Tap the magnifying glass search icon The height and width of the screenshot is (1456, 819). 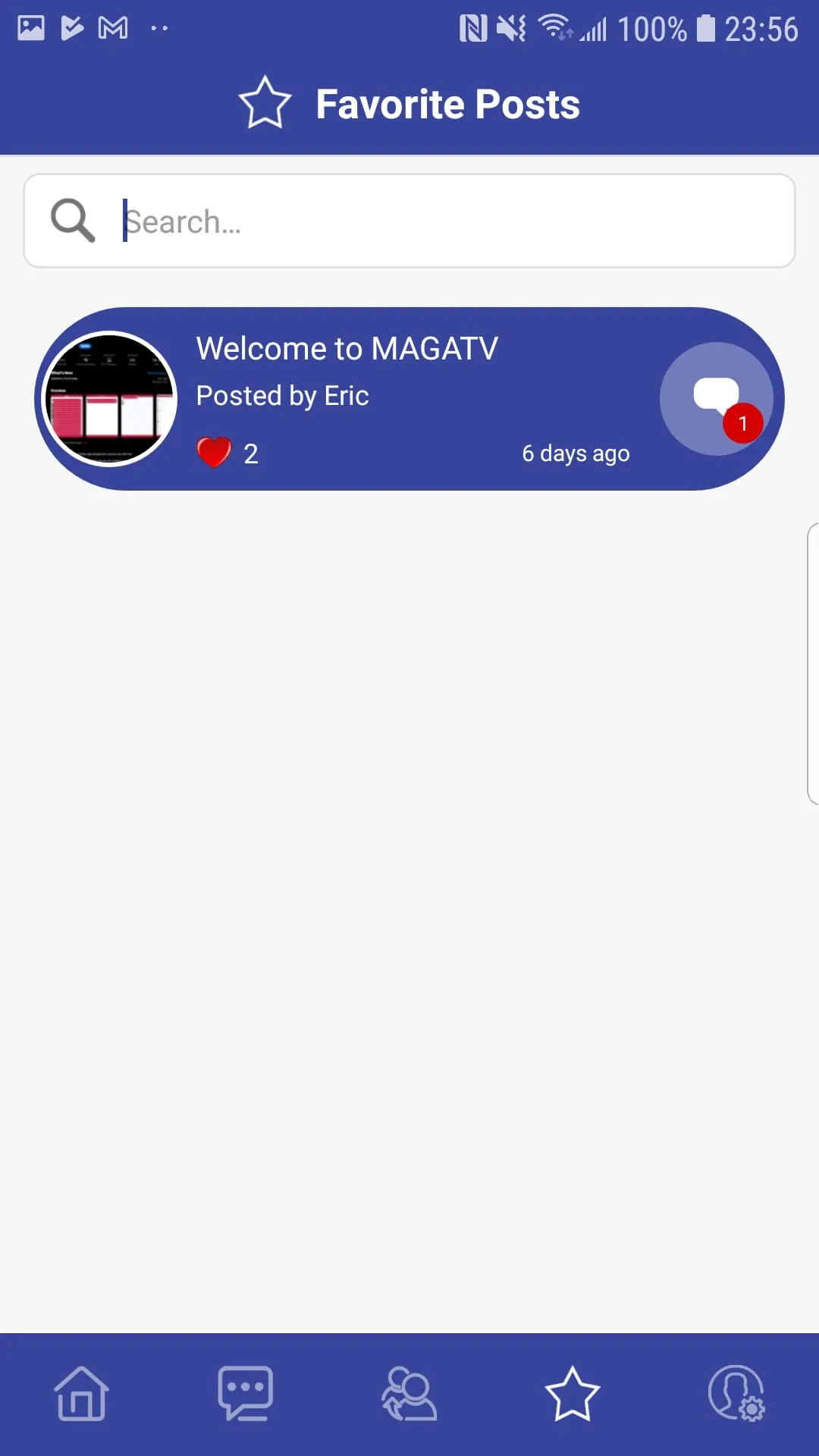(72, 220)
